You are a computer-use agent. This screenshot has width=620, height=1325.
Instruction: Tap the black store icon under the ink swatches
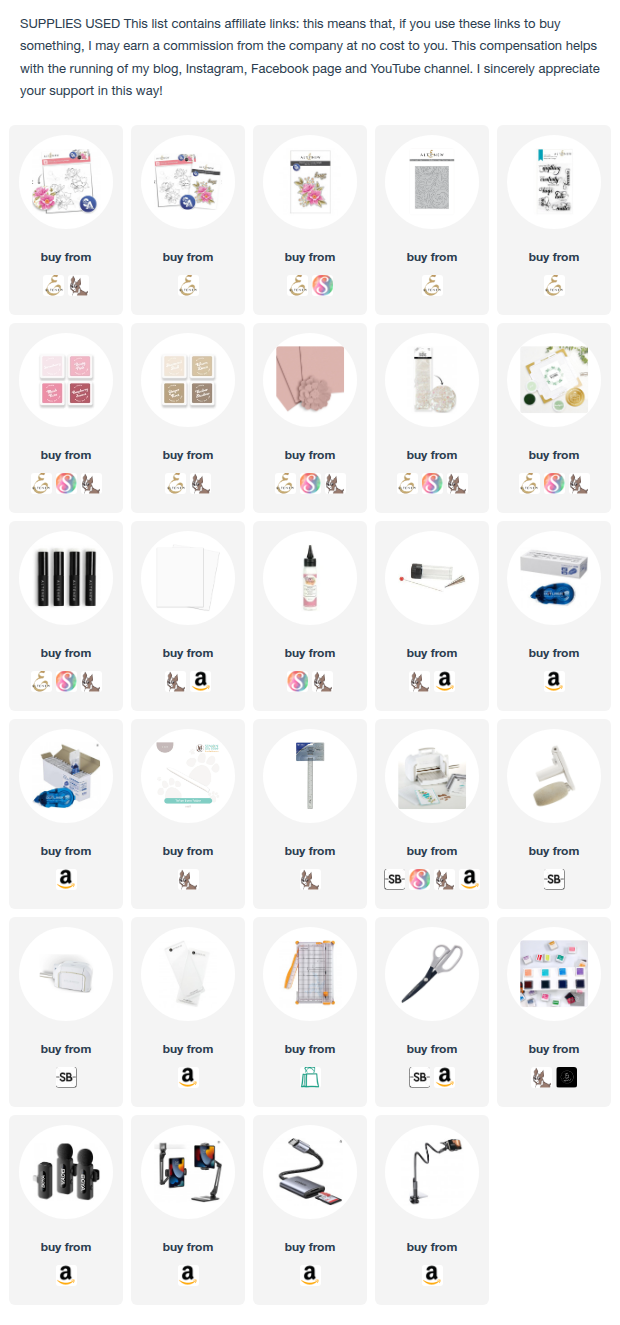point(567,1077)
